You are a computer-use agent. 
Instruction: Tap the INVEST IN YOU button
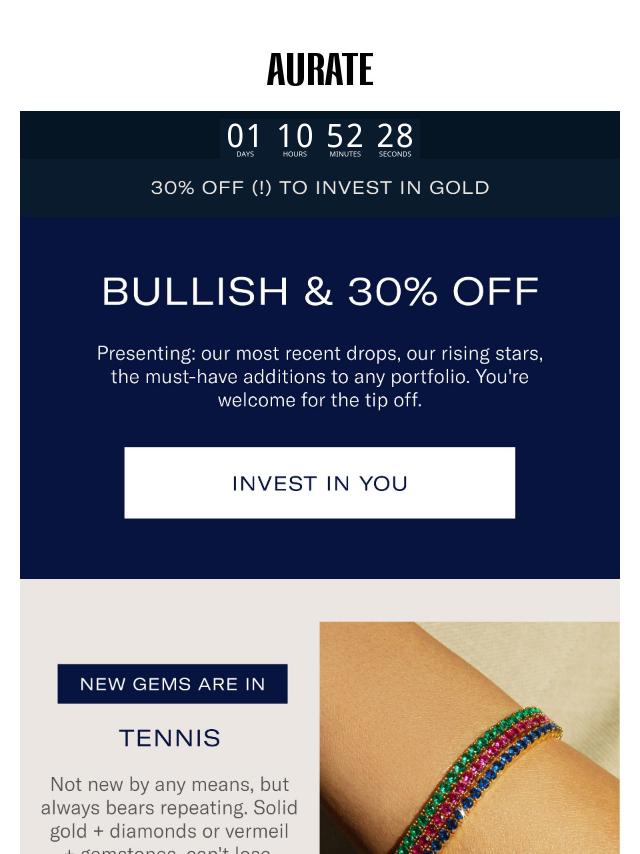click(x=319, y=483)
